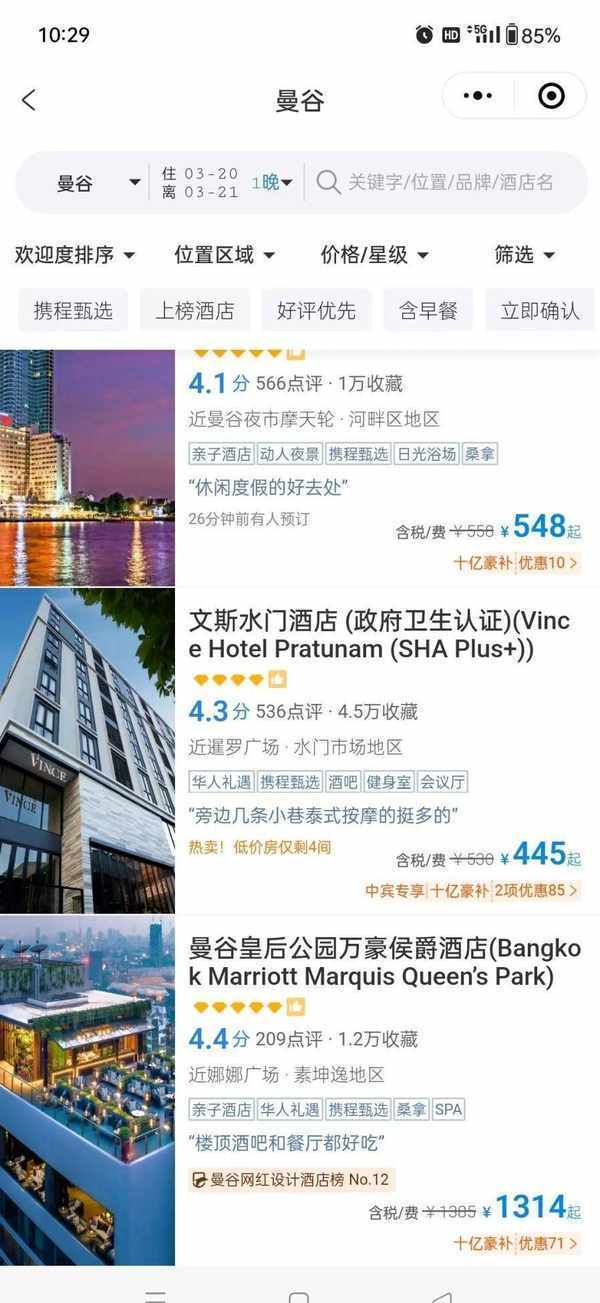Show hotels with 含早餐 only
Image resolution: width=600 pixels, height=1303 pixels.
click(x=428, y=310)
